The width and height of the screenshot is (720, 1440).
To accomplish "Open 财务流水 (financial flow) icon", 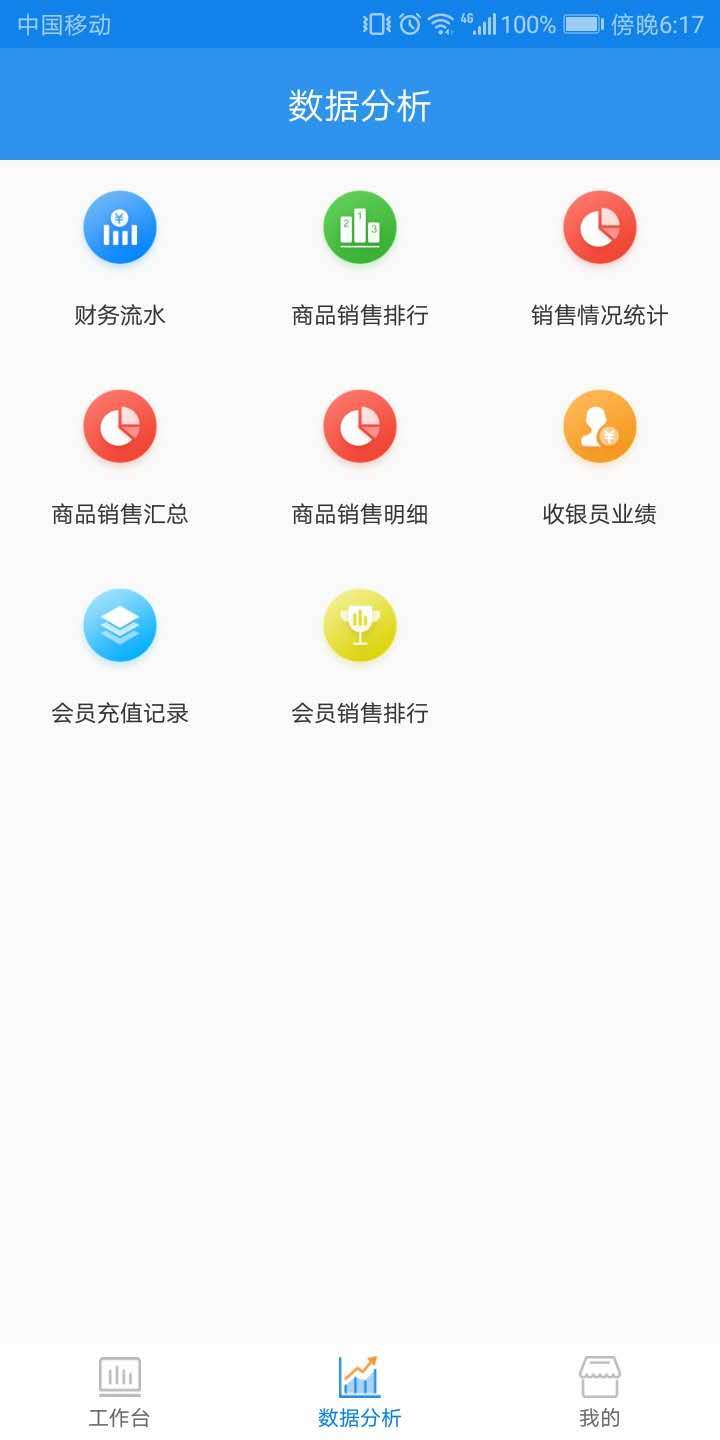I will pyautogui.click(x=120, y=227).
